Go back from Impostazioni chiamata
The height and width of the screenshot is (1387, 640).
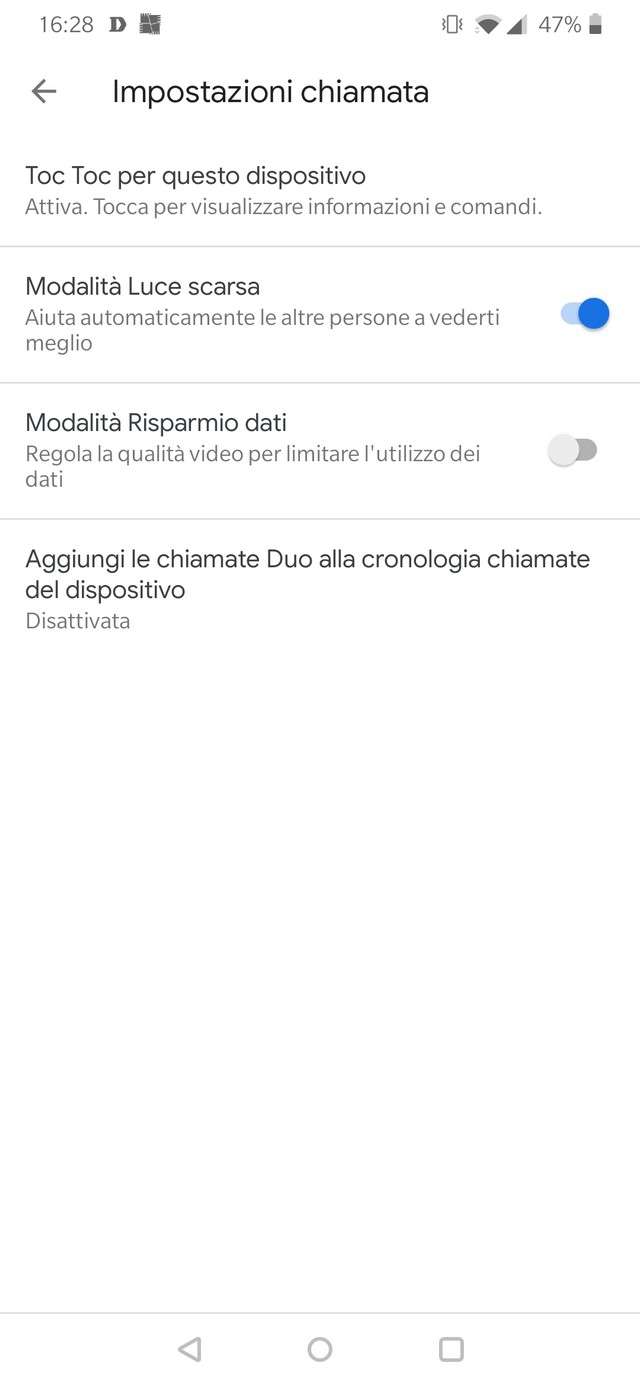[44, 92]
